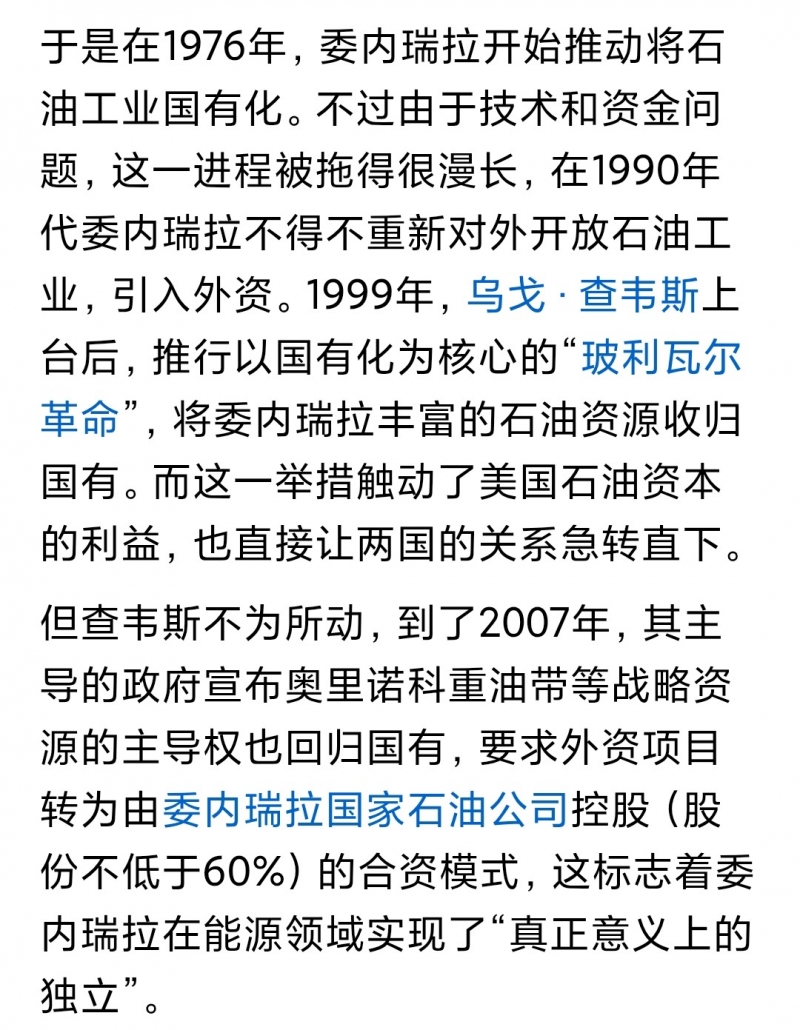The height and width of the screenshot is (1030, 800).
Task: Open the 玻利瓦尔革命 link
Action: (x=662, y=359)
